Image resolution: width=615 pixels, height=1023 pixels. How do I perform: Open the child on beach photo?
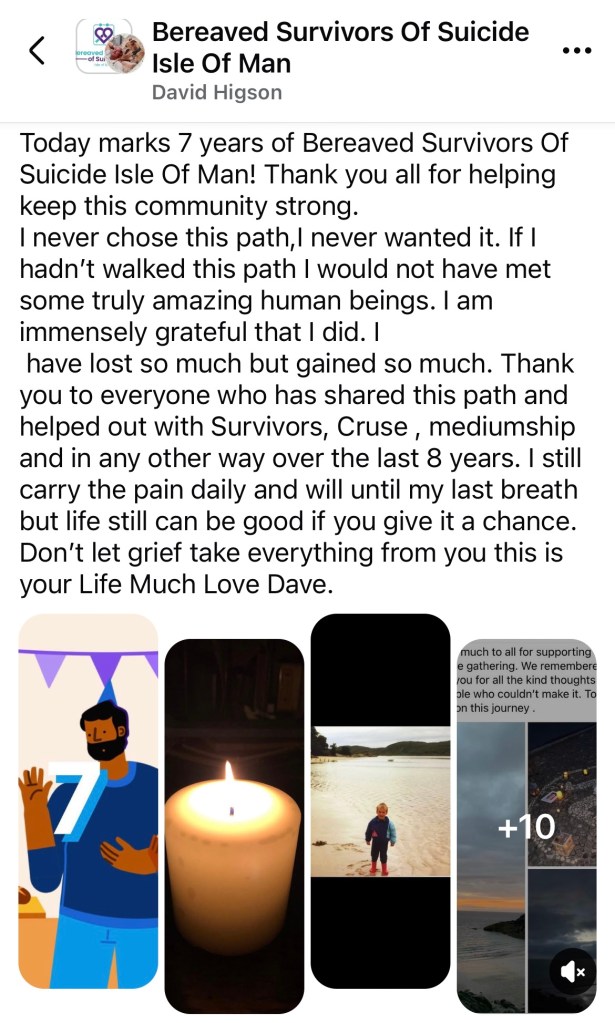(x=381, y=800)
